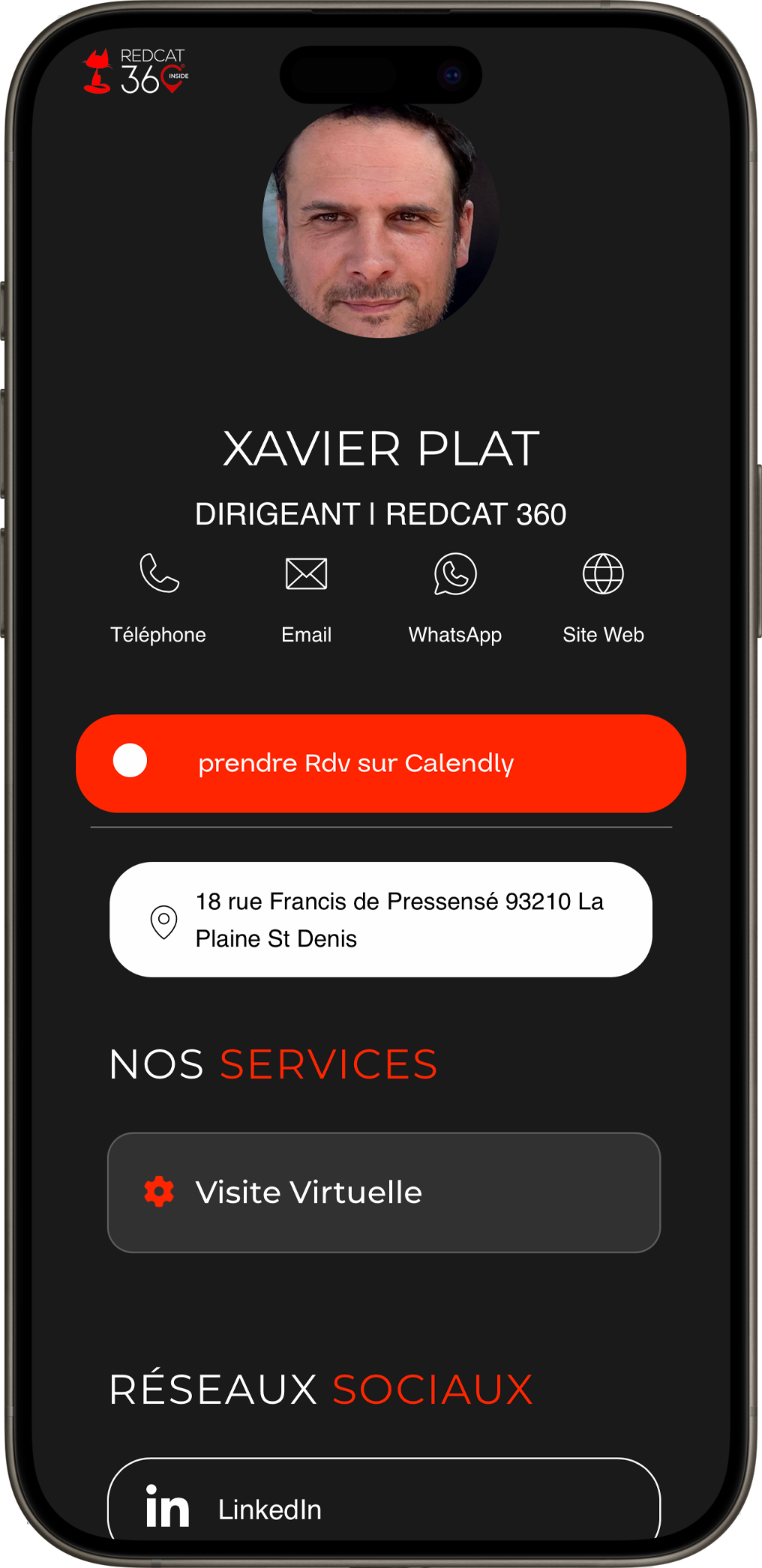Call Xavier via the Téléphone icon
Viewport: 762px width, 1568px height.
click(x=159, y=575)
